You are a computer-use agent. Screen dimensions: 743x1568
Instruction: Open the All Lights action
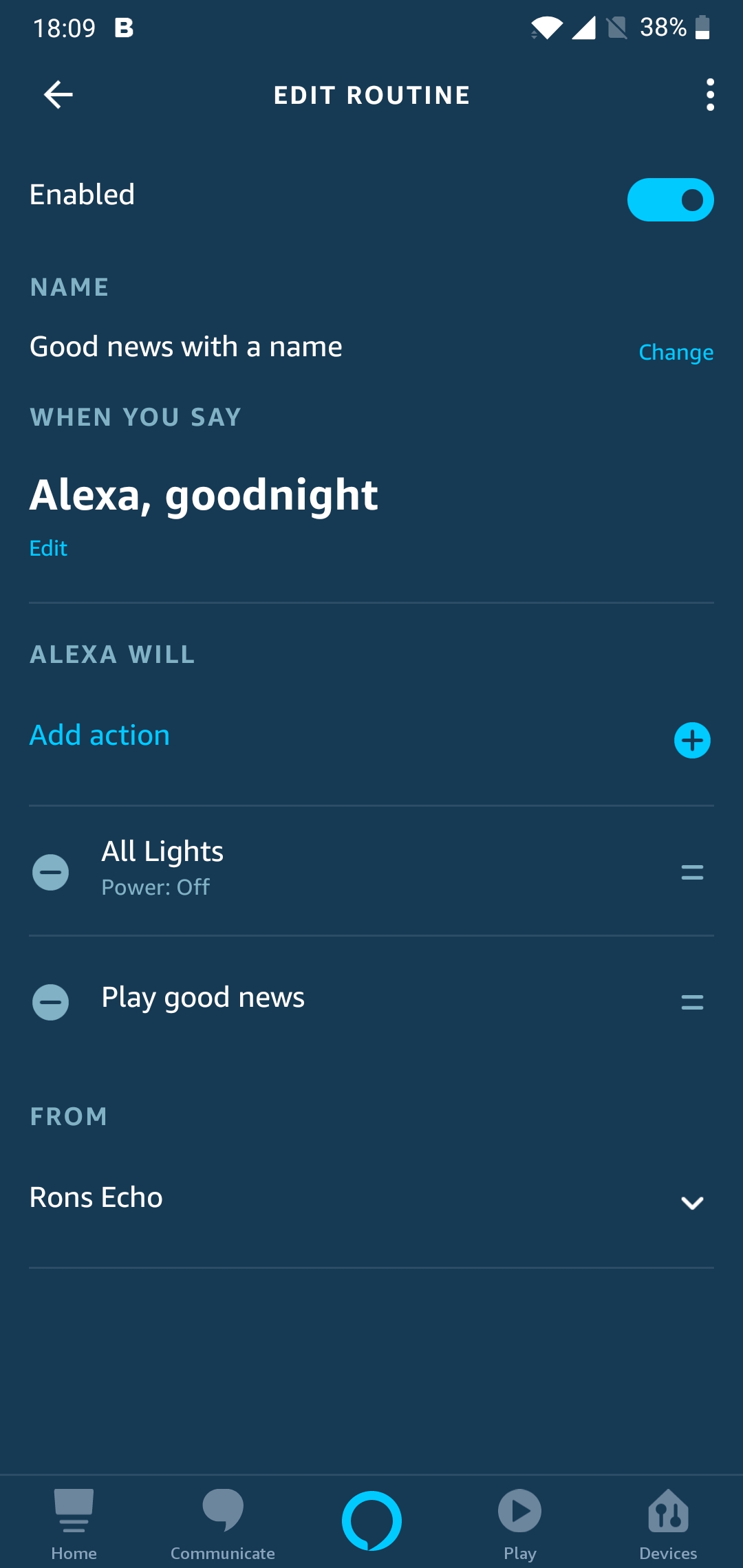[162, 868]
